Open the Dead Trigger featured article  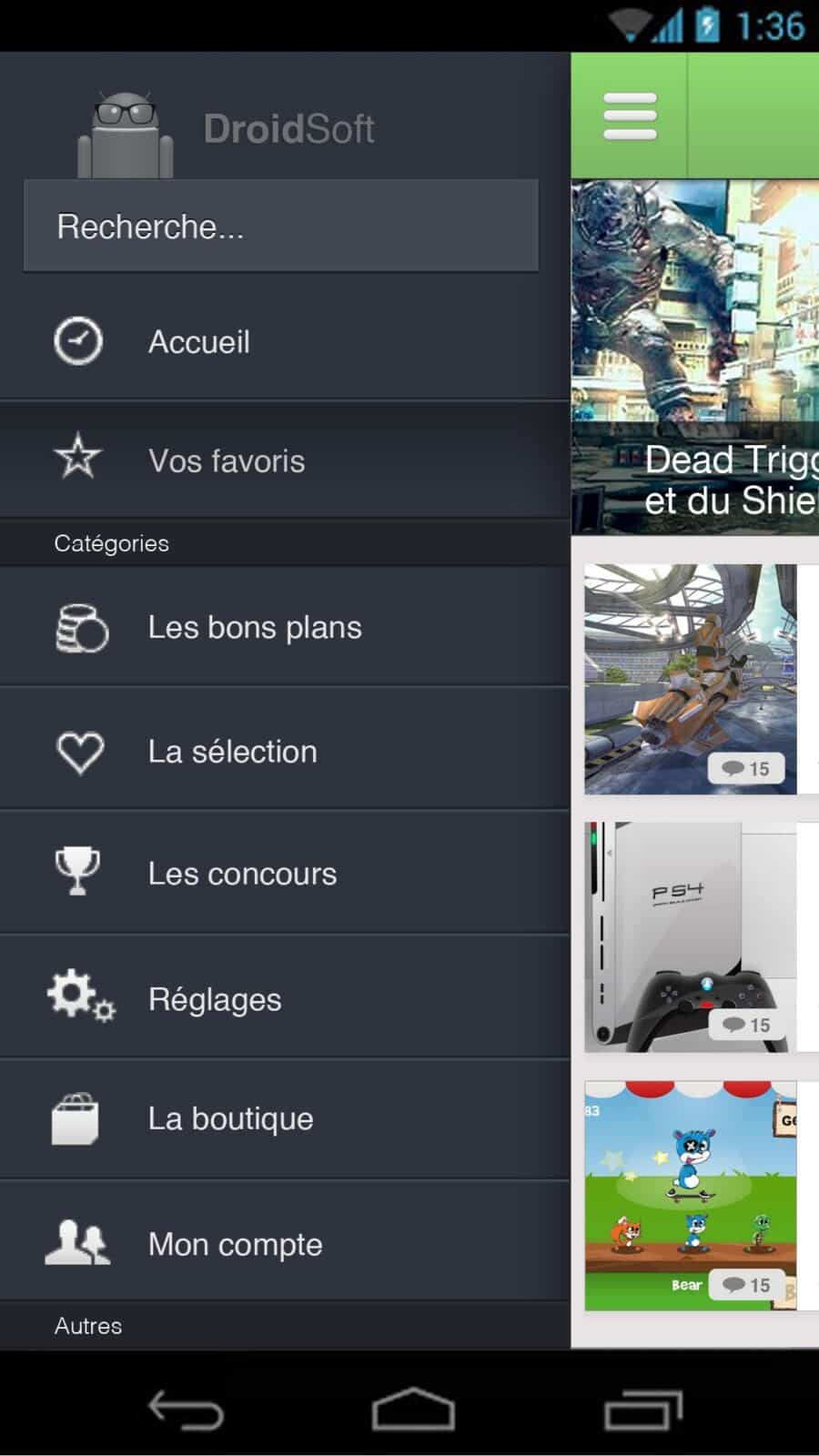point(696,357)
